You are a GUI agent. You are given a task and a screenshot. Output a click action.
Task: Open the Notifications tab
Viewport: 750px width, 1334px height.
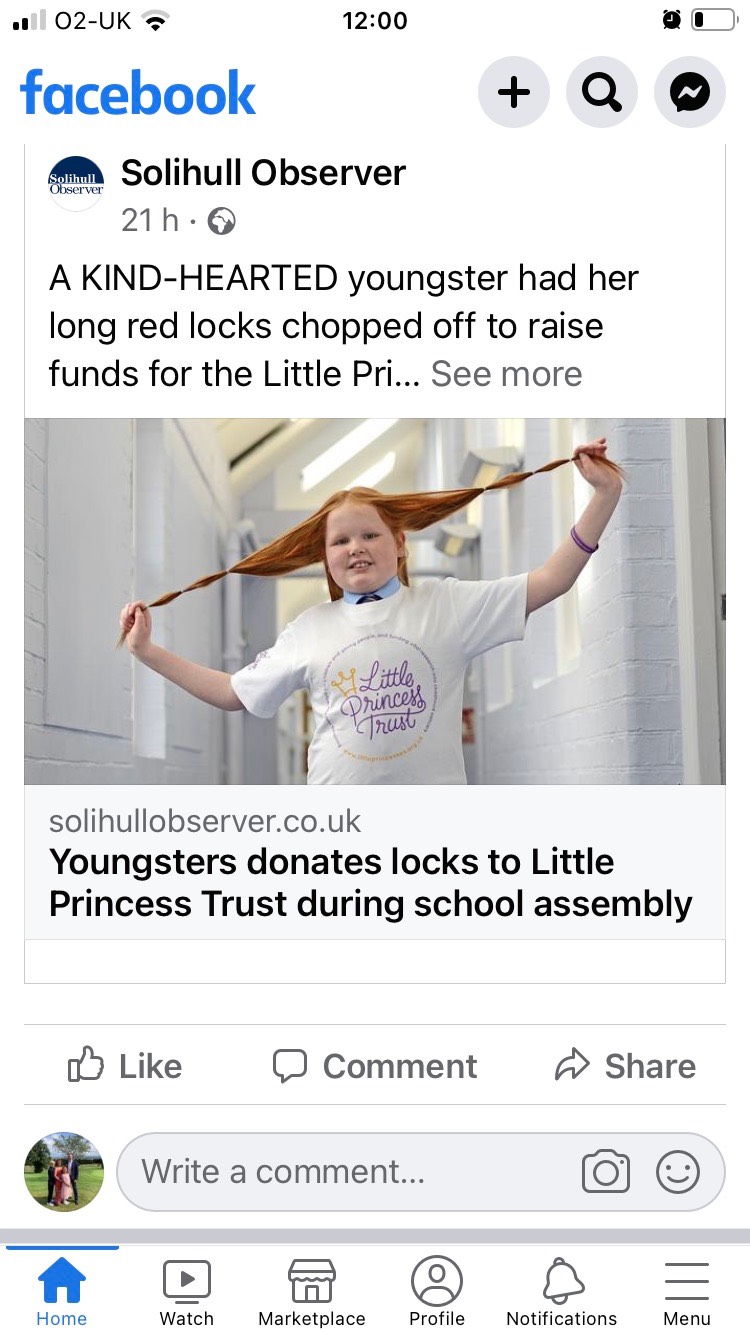click(x=562, y=1291)
